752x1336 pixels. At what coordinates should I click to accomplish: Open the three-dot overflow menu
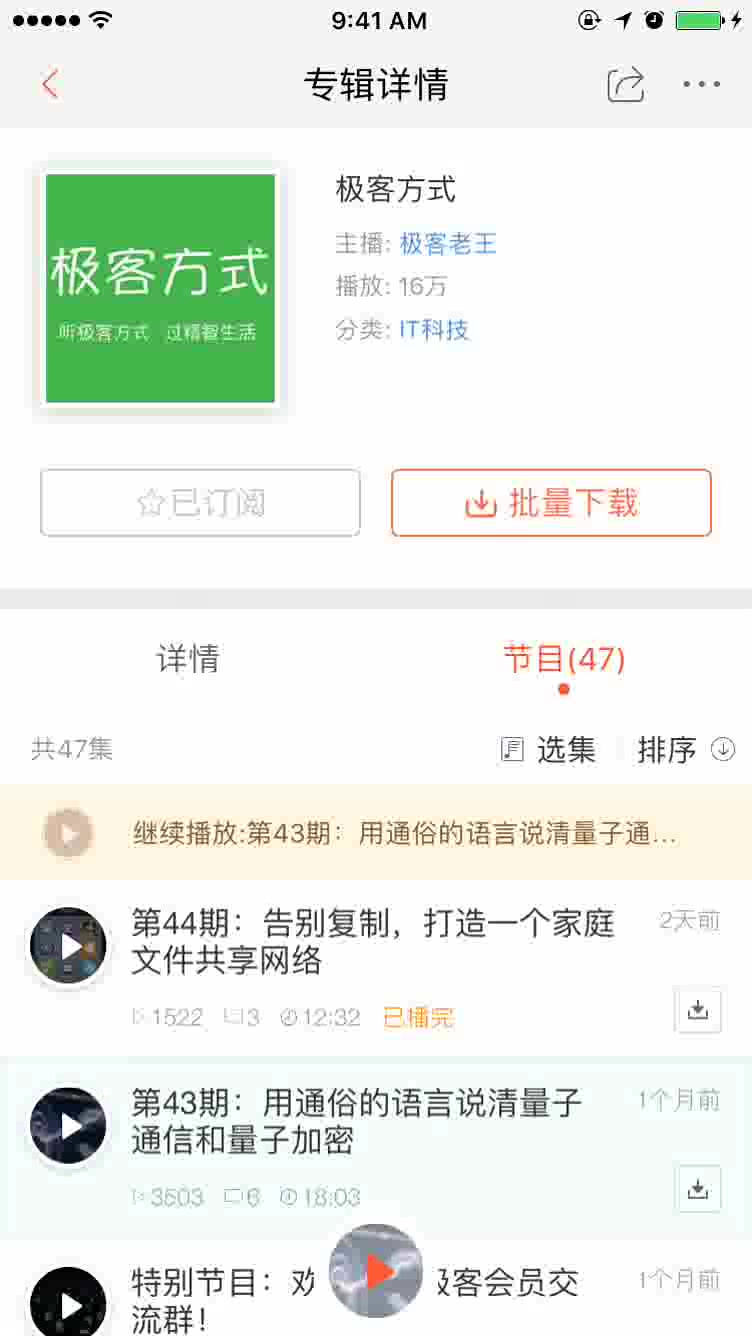[702, 84]
